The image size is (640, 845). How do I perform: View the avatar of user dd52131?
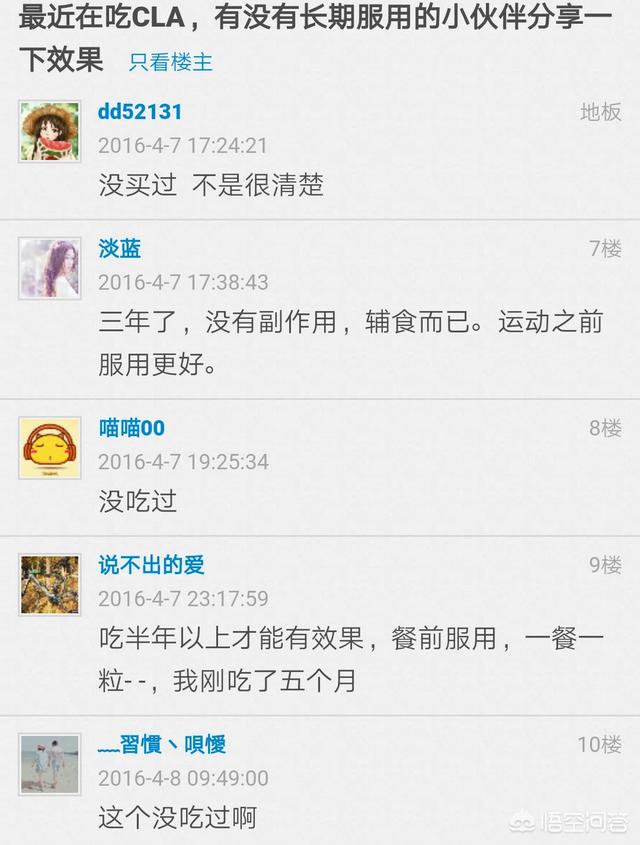point(50,131)
